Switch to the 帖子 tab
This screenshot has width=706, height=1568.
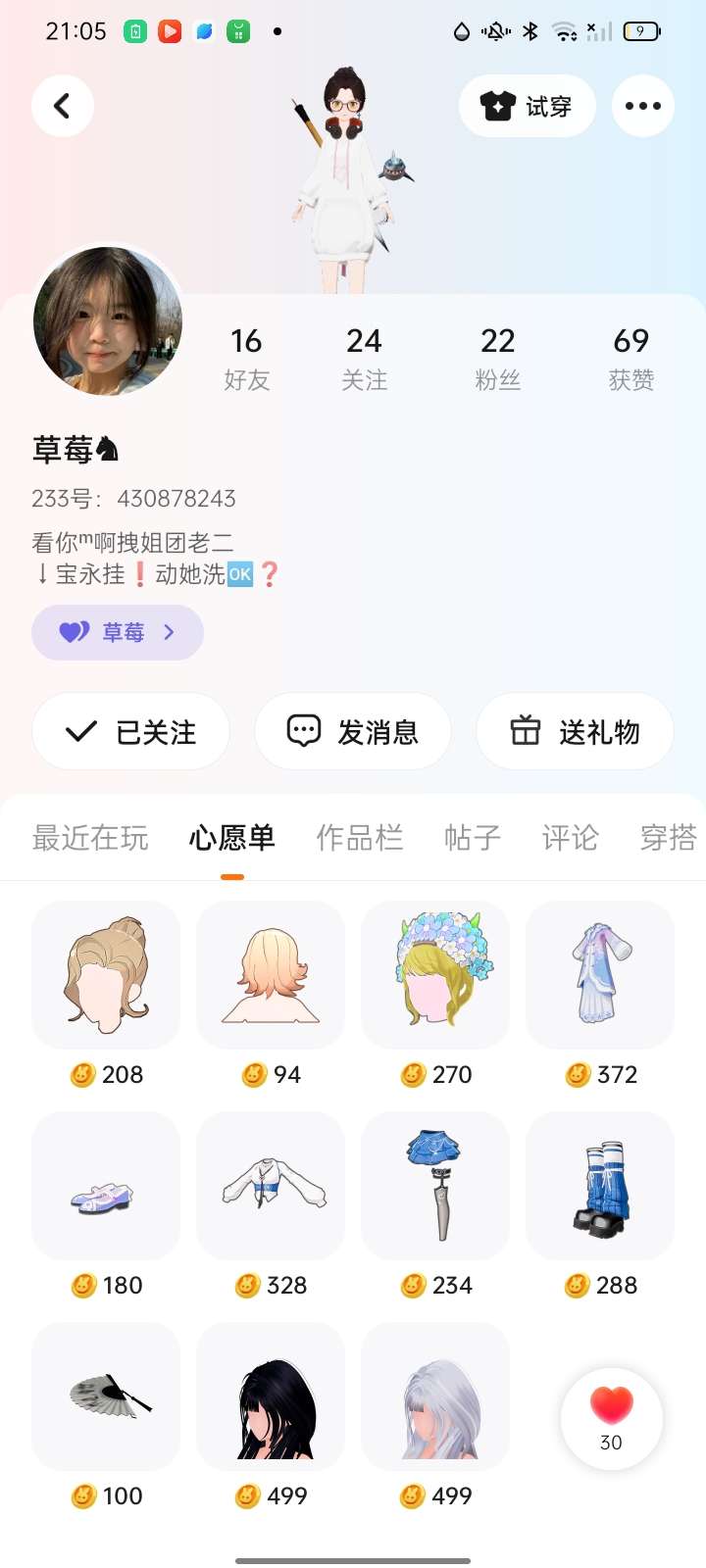click(473, 838)
